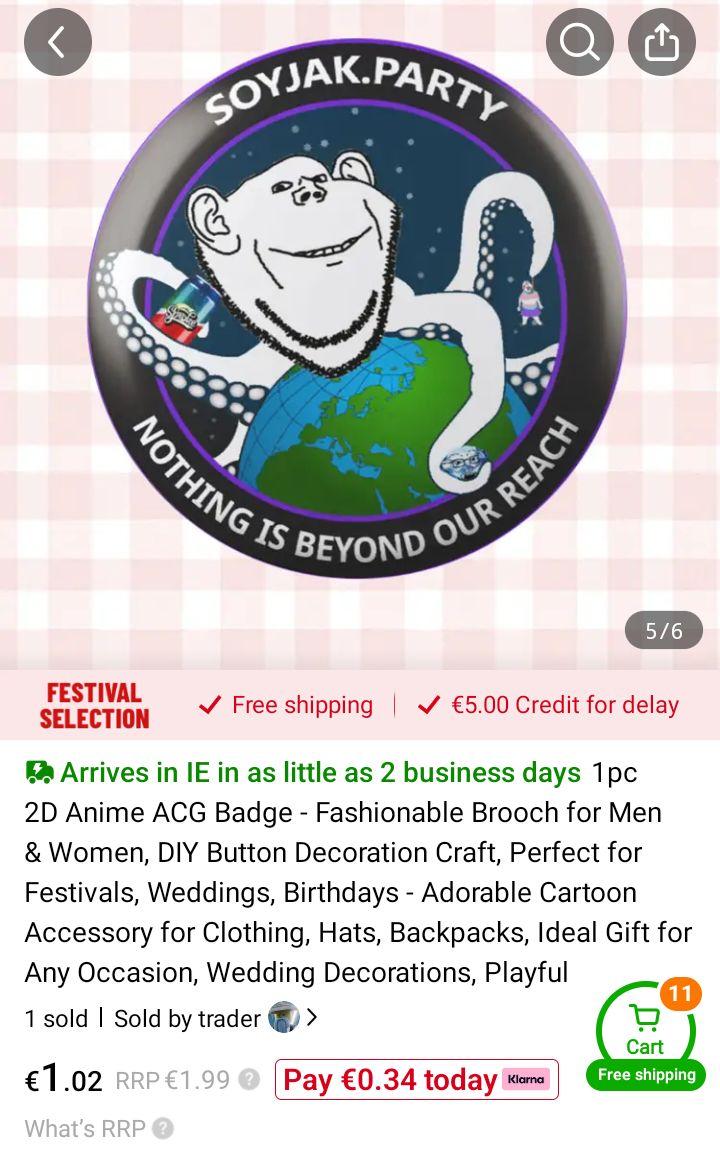The height and width of the screenshot is (1164, 720).
Task: Tap Pay €0.34 today Klarna offer
Action: (416, 1080)
